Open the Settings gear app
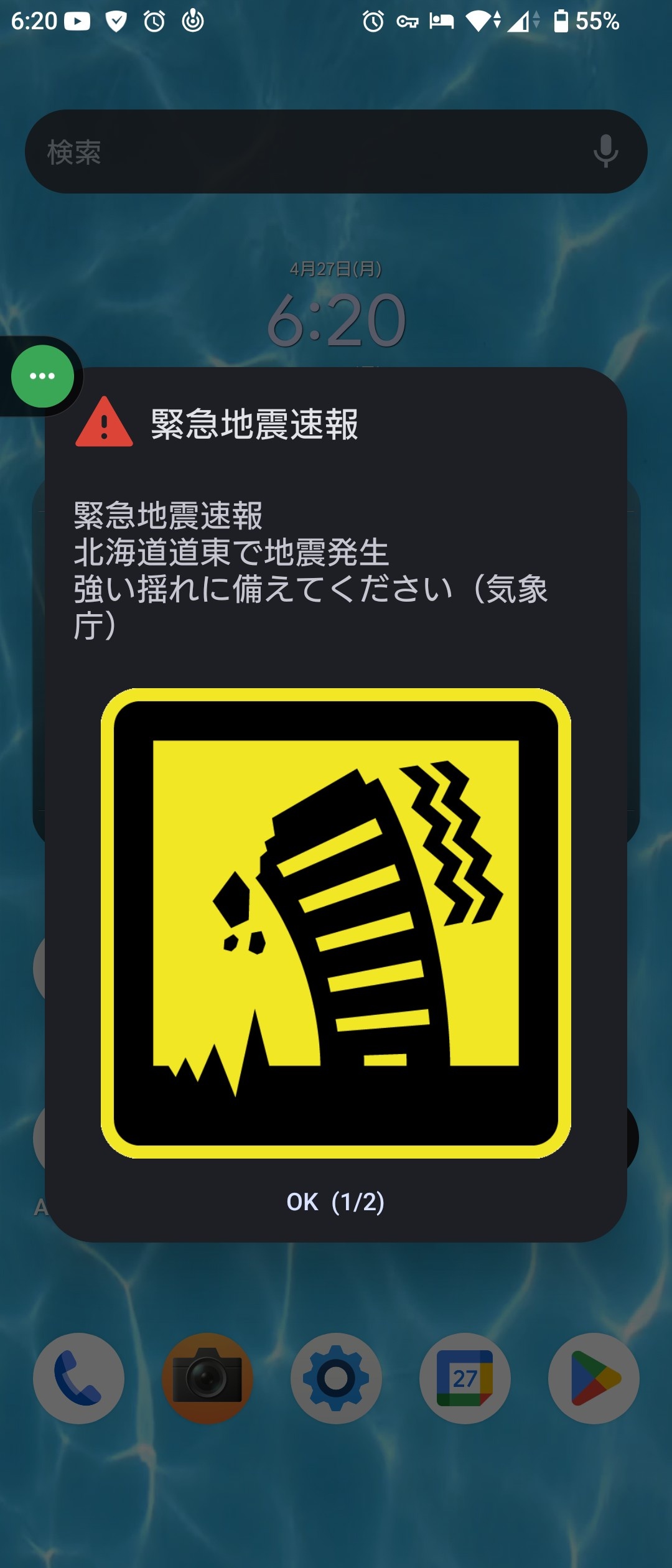Screen dimensions: 672x1568 [336, 1378]
